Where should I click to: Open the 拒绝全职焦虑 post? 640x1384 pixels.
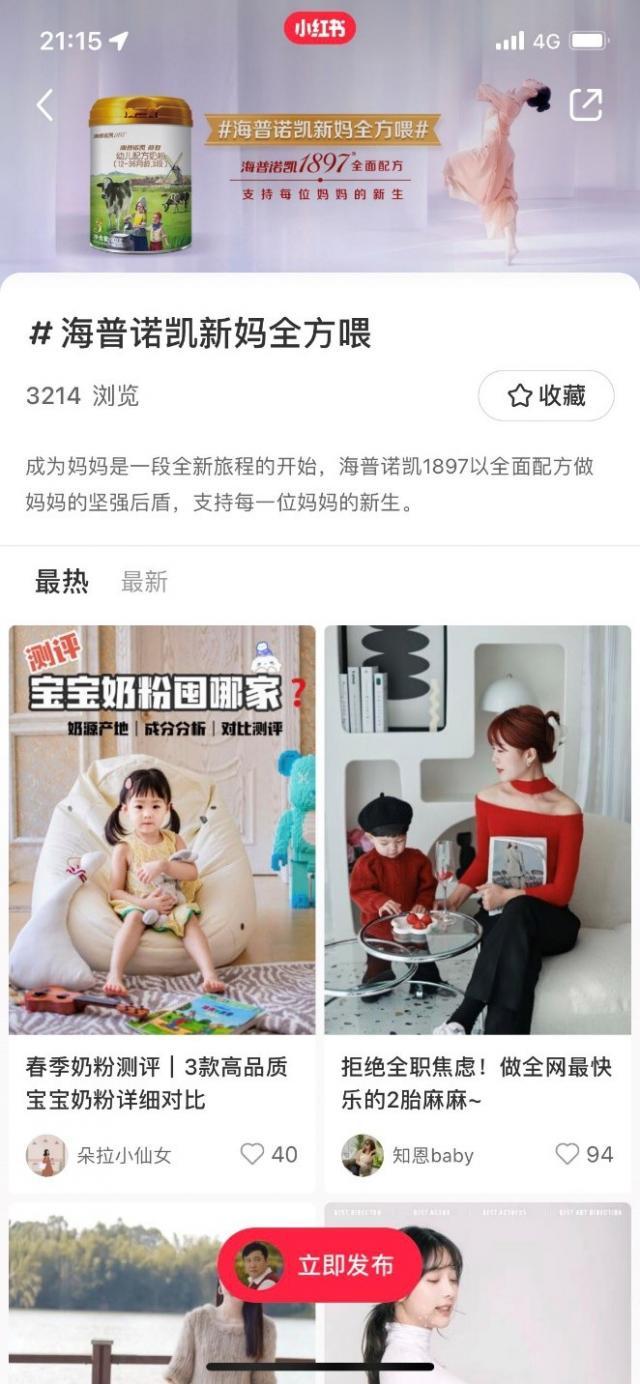pos(477,830)
